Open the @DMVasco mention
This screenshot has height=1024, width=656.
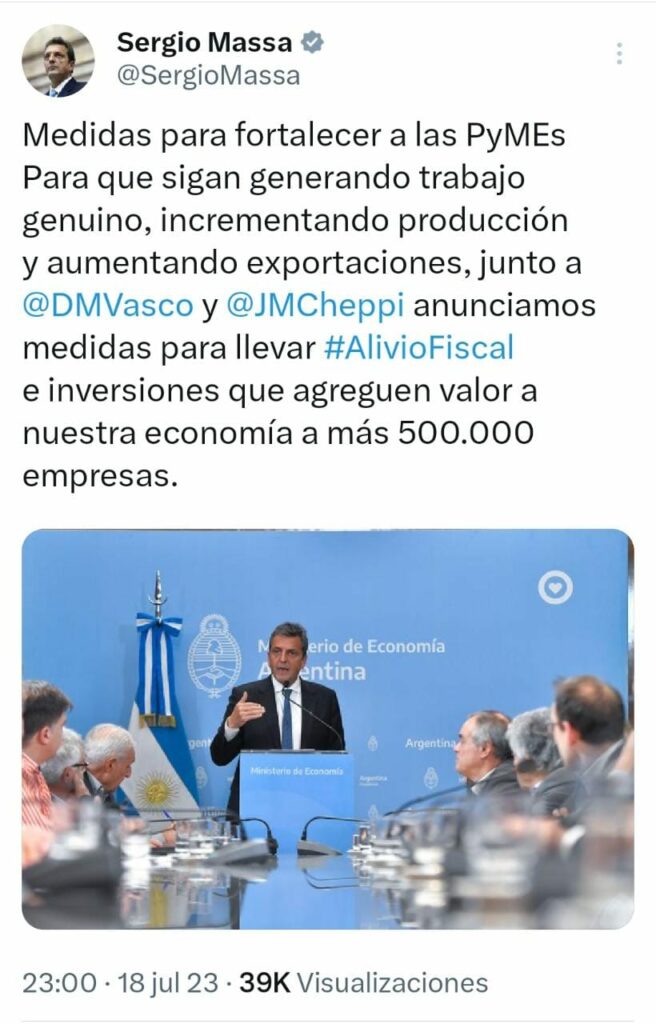pos(108,306)
